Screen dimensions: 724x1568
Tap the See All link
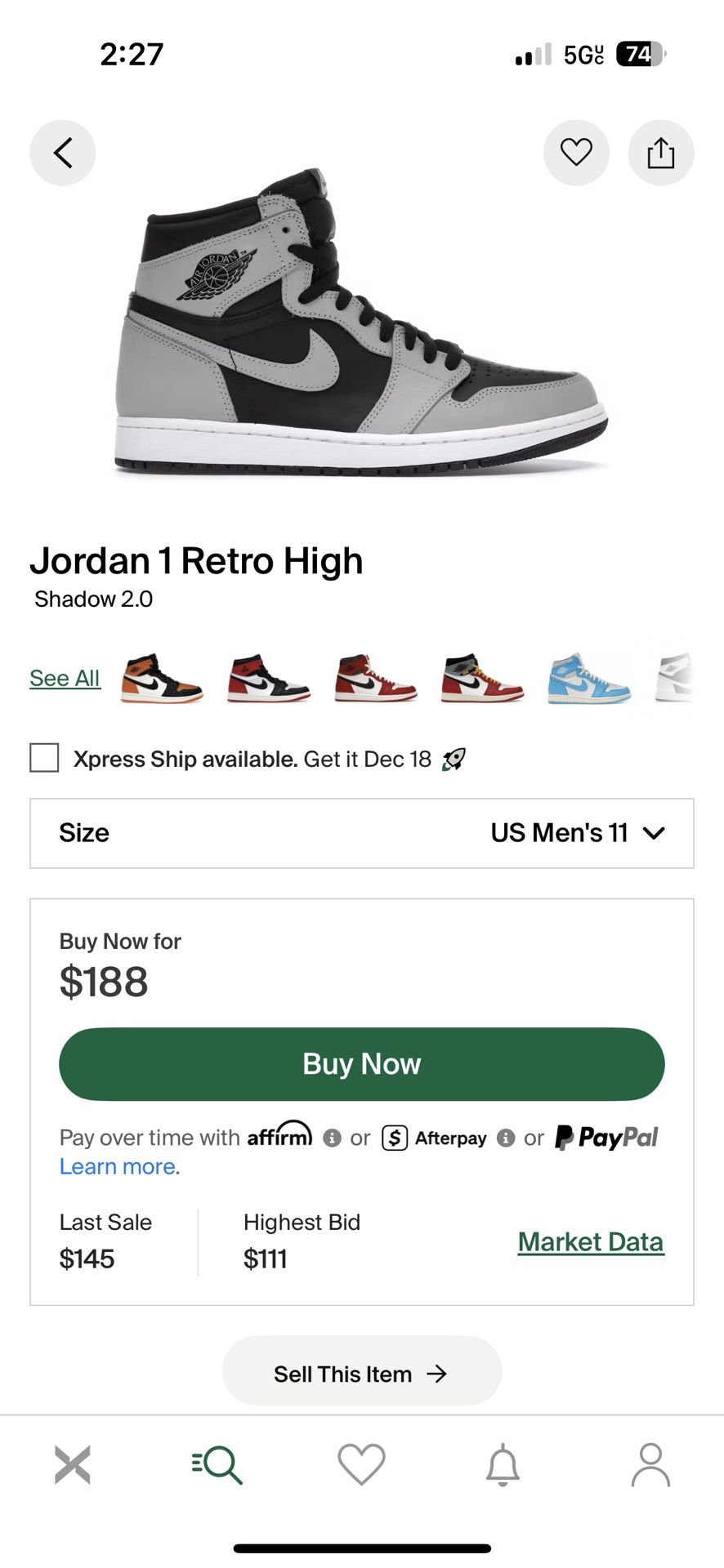tap(65, 678)
